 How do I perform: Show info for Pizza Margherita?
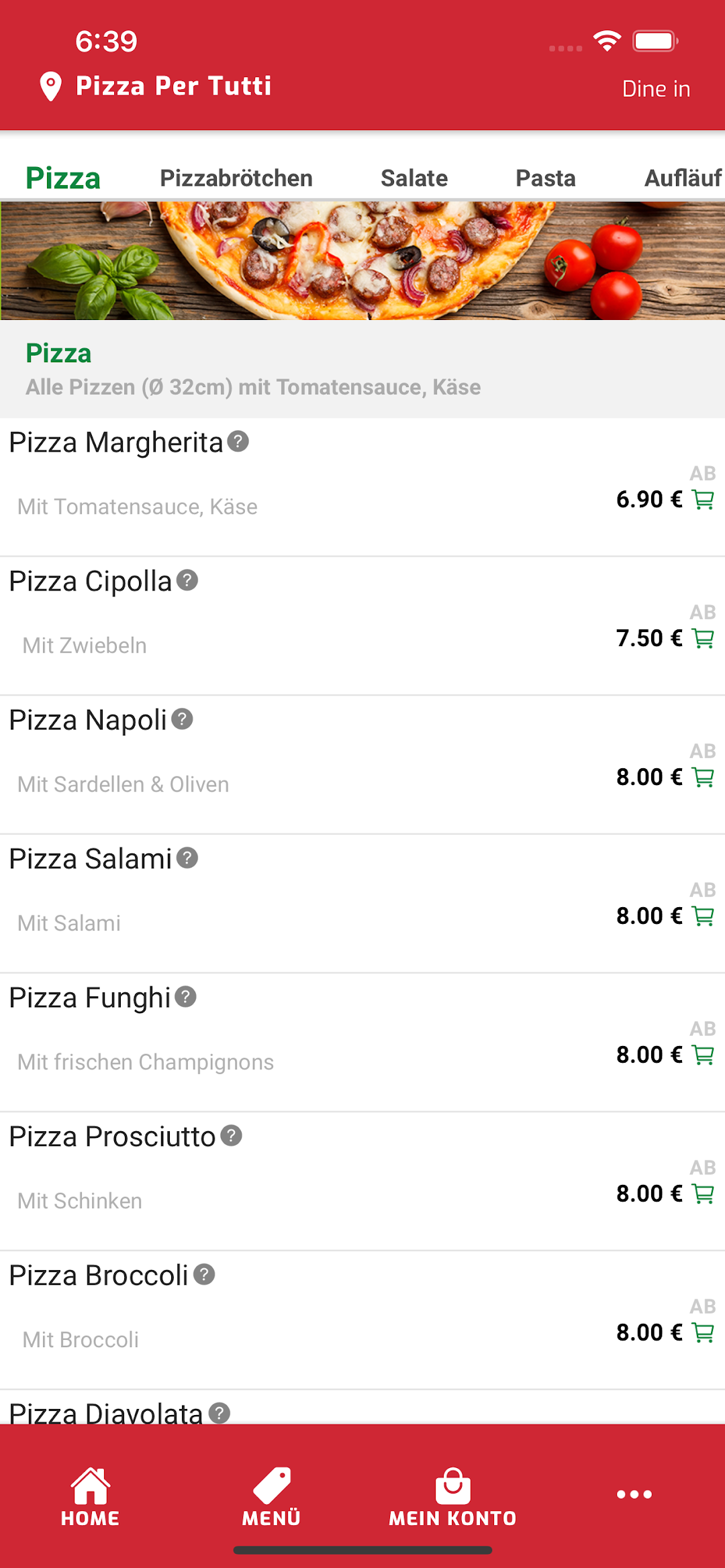click(238, 441)
